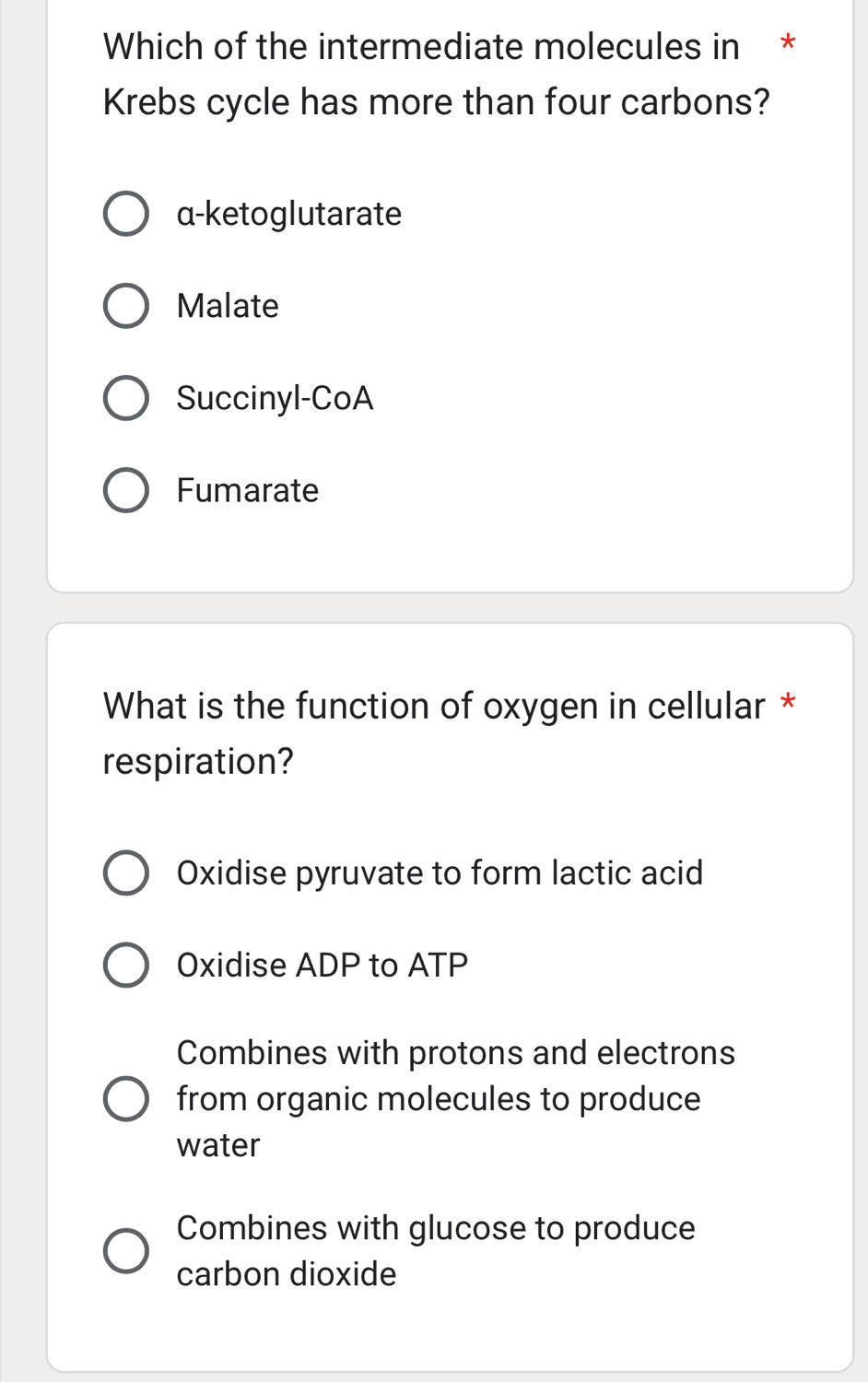
Task: Click the Malate text label
Action: point(227,306)
